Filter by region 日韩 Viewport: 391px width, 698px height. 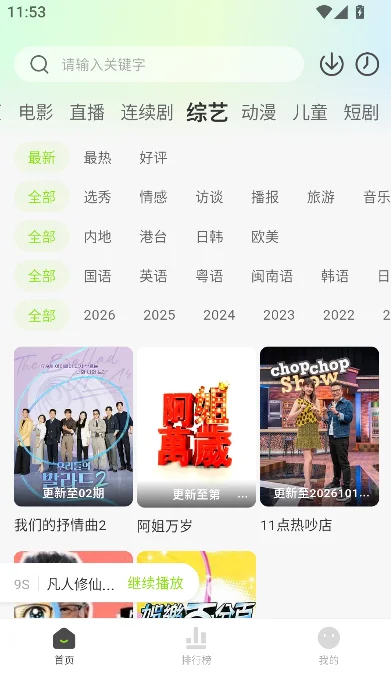point(209,236)
